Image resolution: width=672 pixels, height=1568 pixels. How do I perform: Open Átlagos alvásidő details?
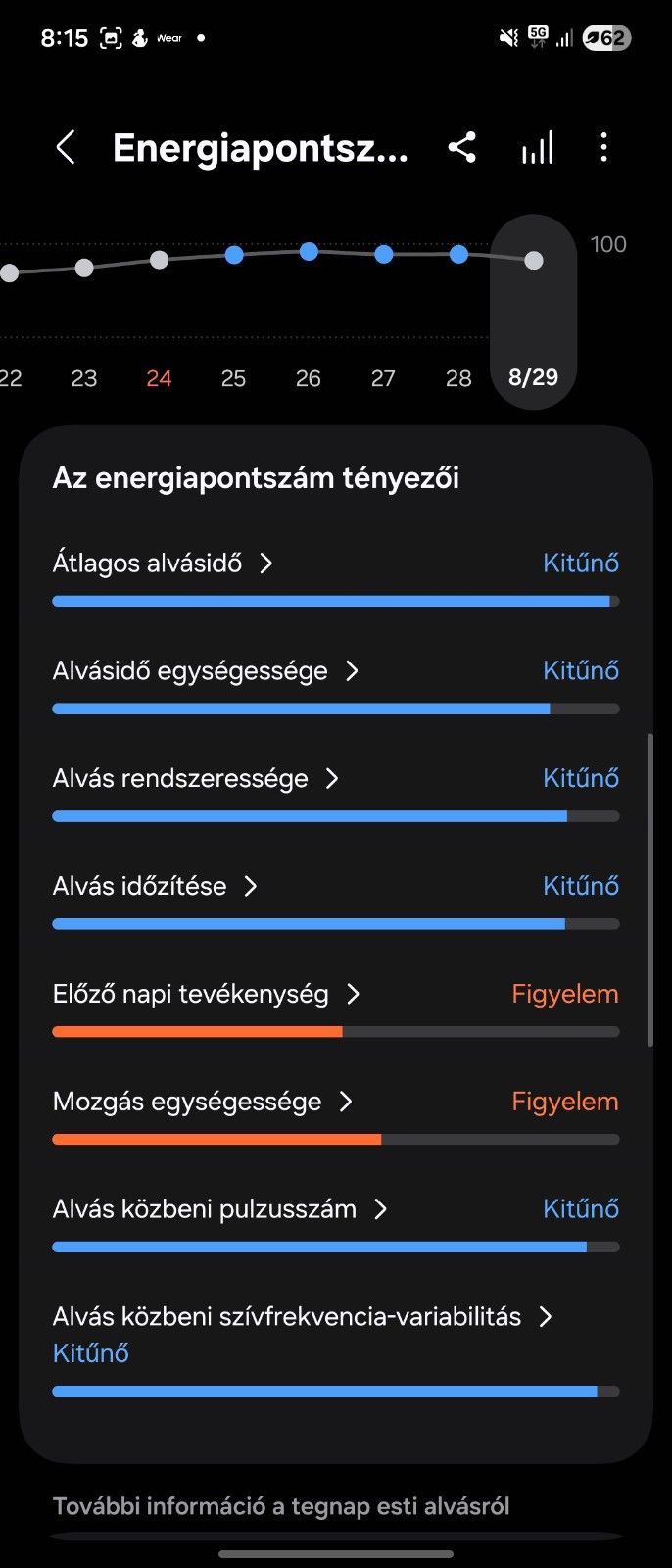tap(163, 563)
